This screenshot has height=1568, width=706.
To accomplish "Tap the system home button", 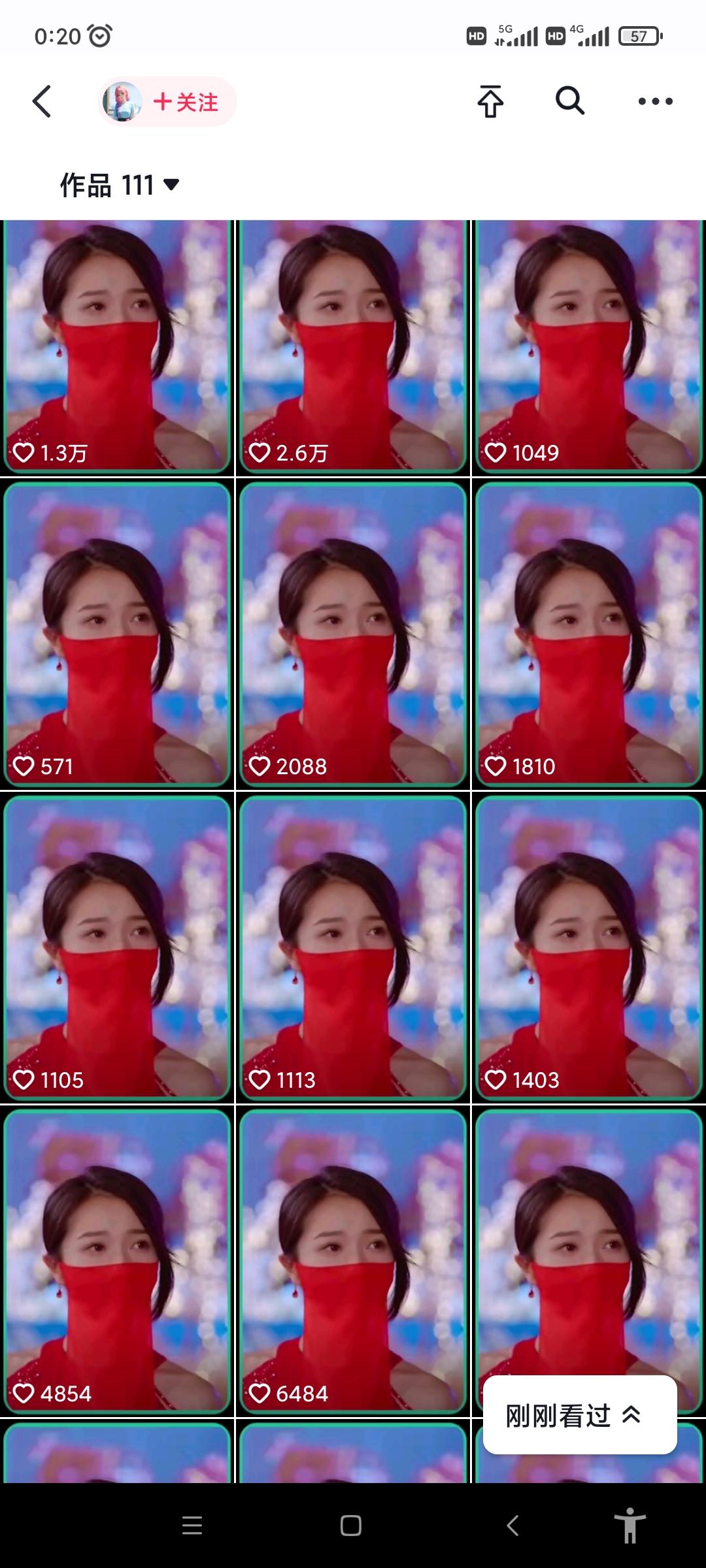I will [351, 1526].
